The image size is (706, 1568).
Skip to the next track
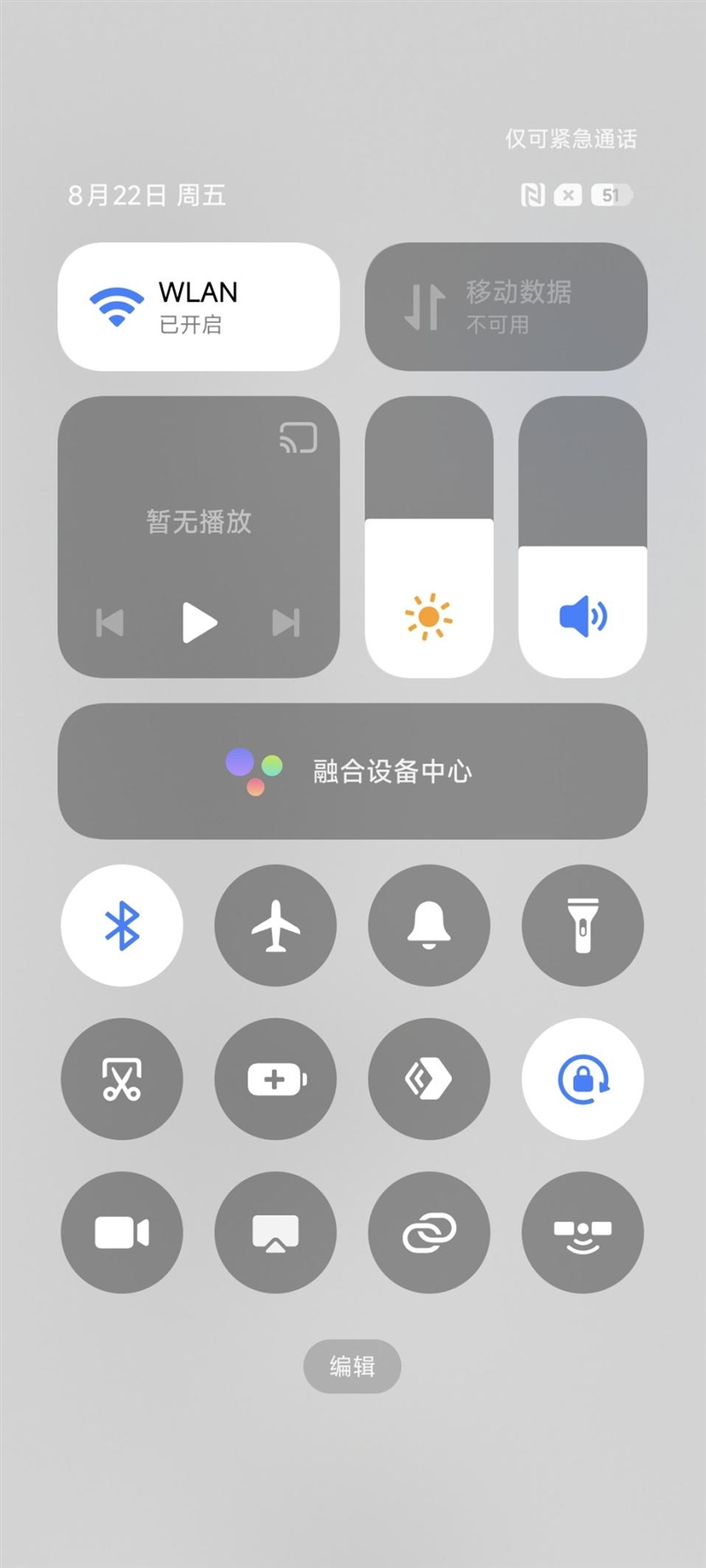click(x=286, y=623)
